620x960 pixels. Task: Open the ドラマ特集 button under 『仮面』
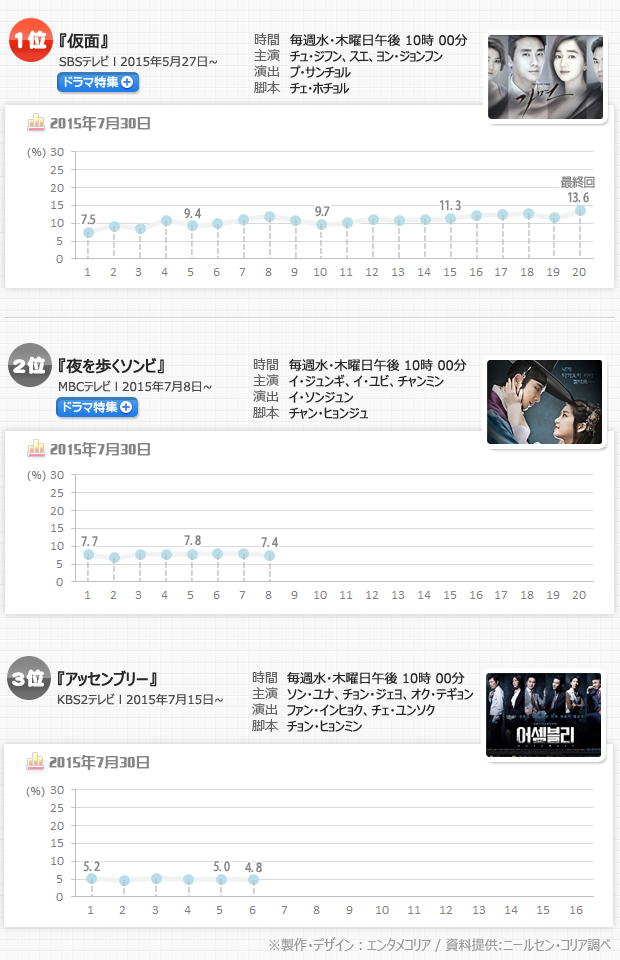pos(97,82)
